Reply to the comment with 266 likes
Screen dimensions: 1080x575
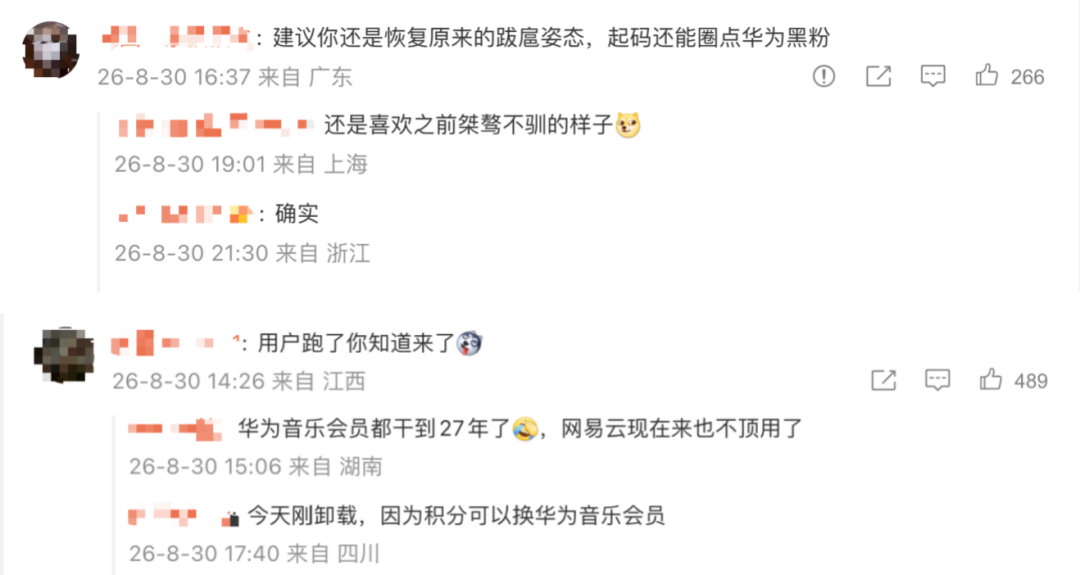[x=933, y=76]
